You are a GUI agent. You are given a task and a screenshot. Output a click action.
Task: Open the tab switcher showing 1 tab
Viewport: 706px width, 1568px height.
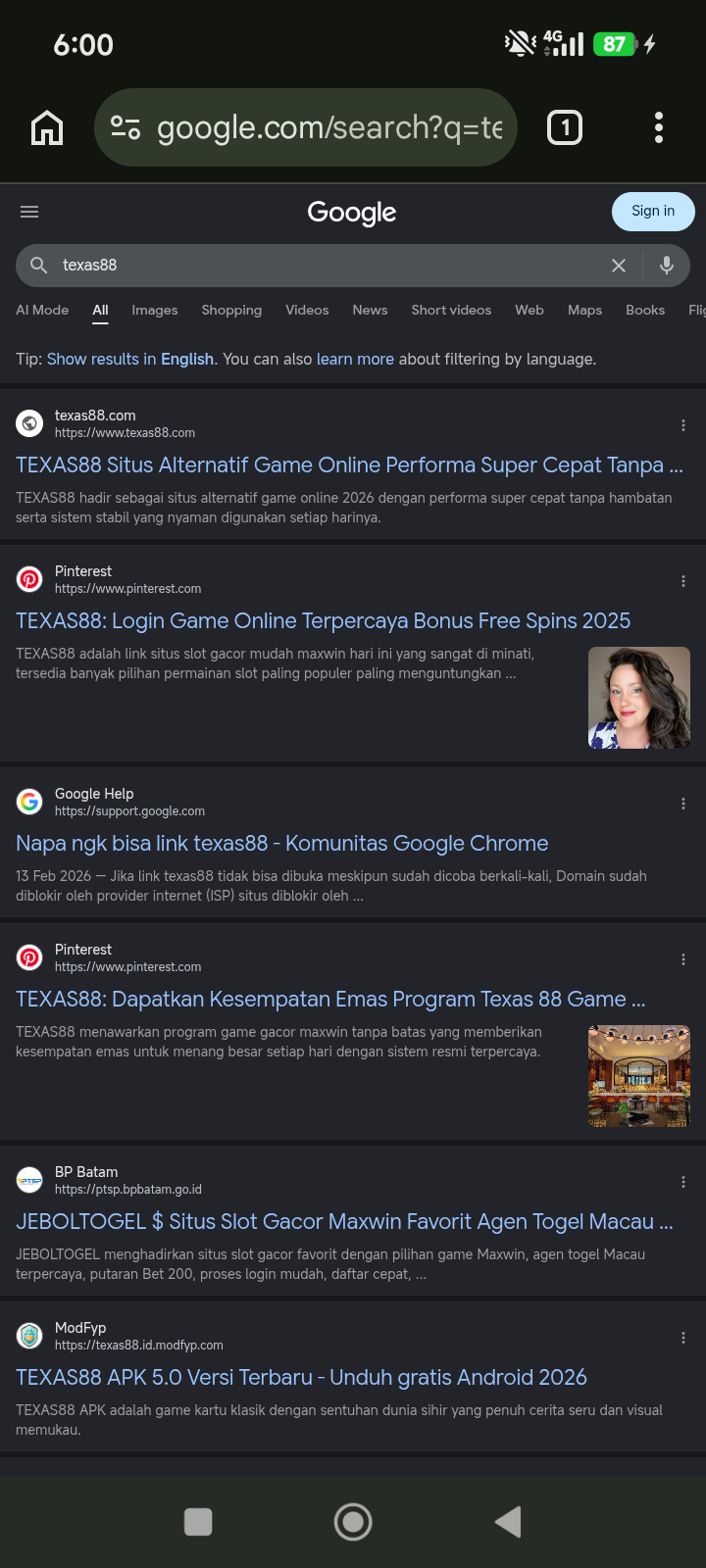[x=565, y=127]
